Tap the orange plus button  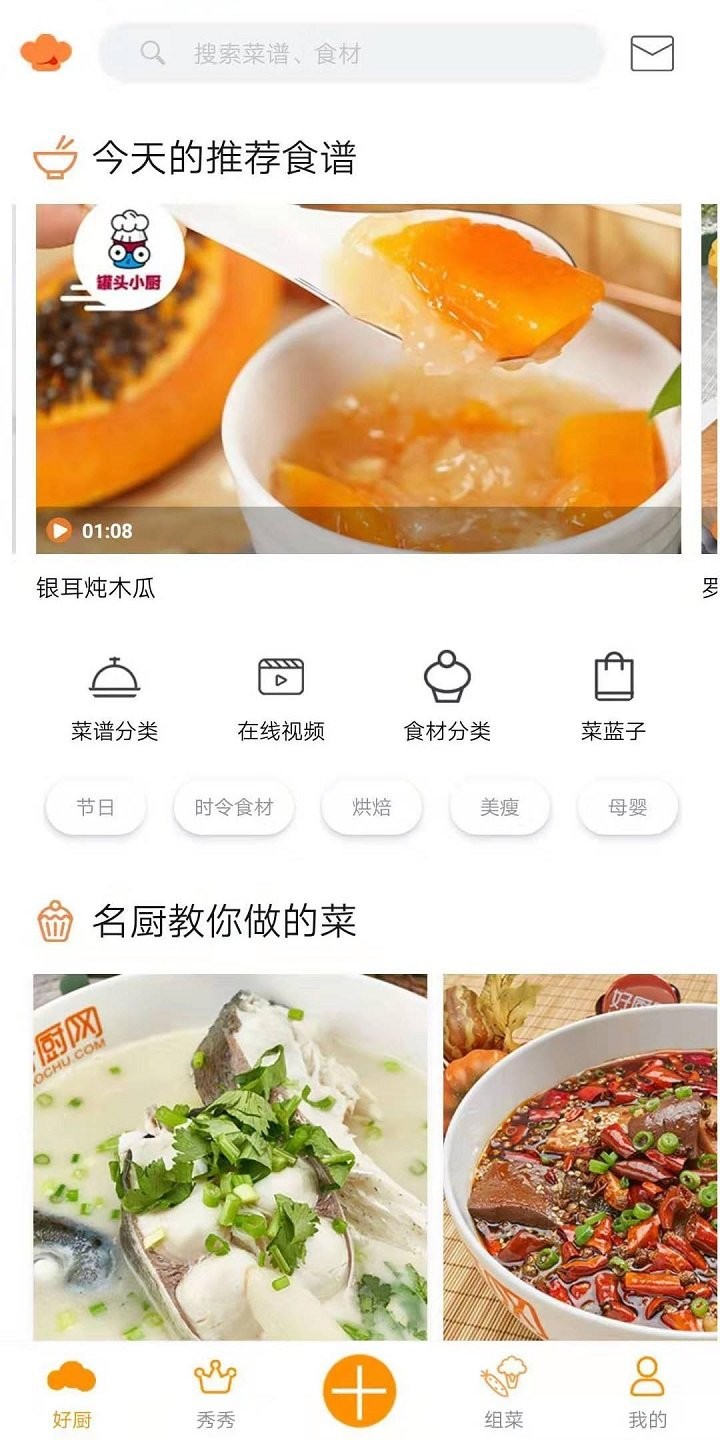tap(359, 1391)
